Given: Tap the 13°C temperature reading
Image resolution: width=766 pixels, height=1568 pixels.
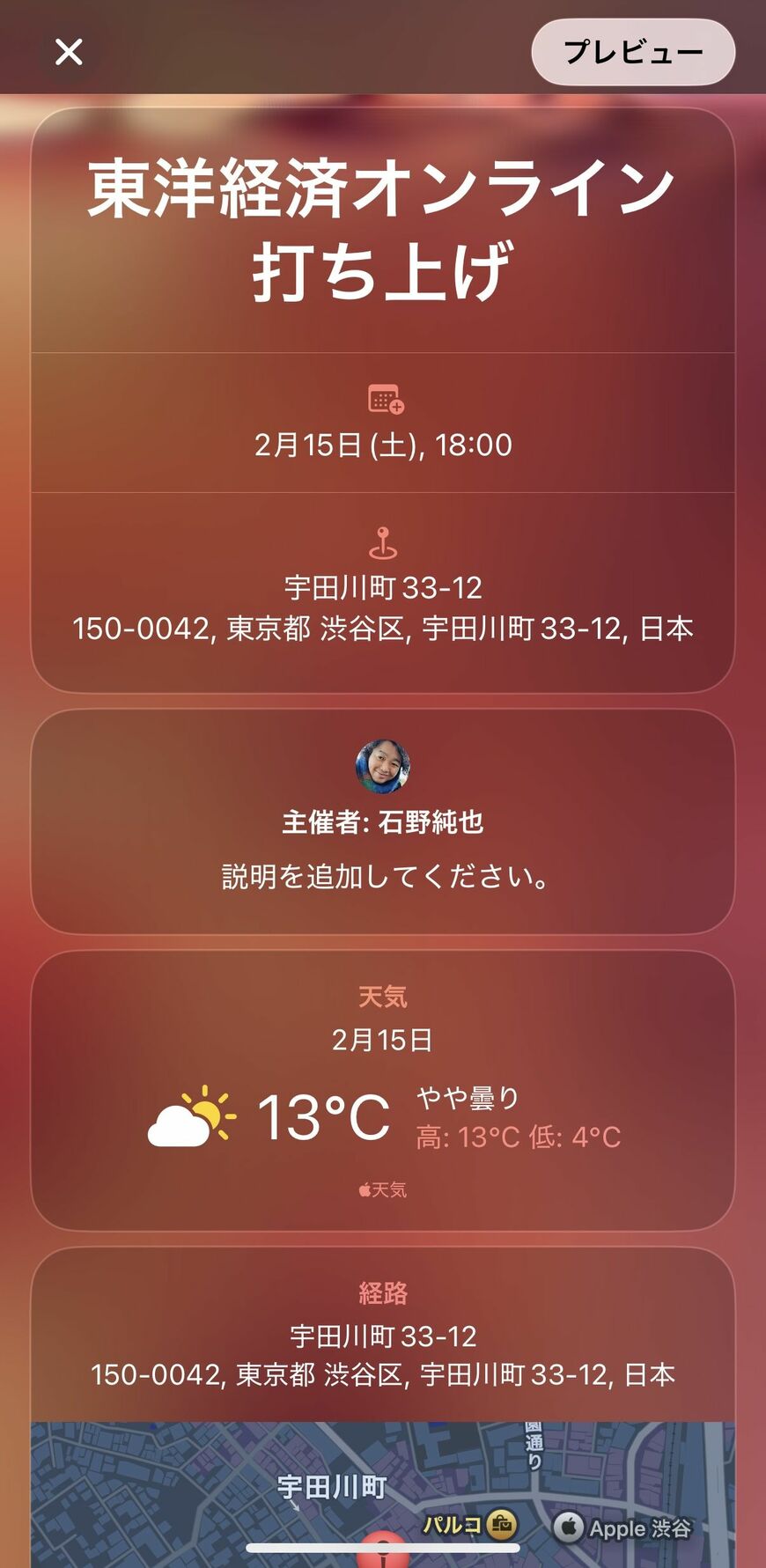Looking at the screenshot, I should [x=322, y=1116].
